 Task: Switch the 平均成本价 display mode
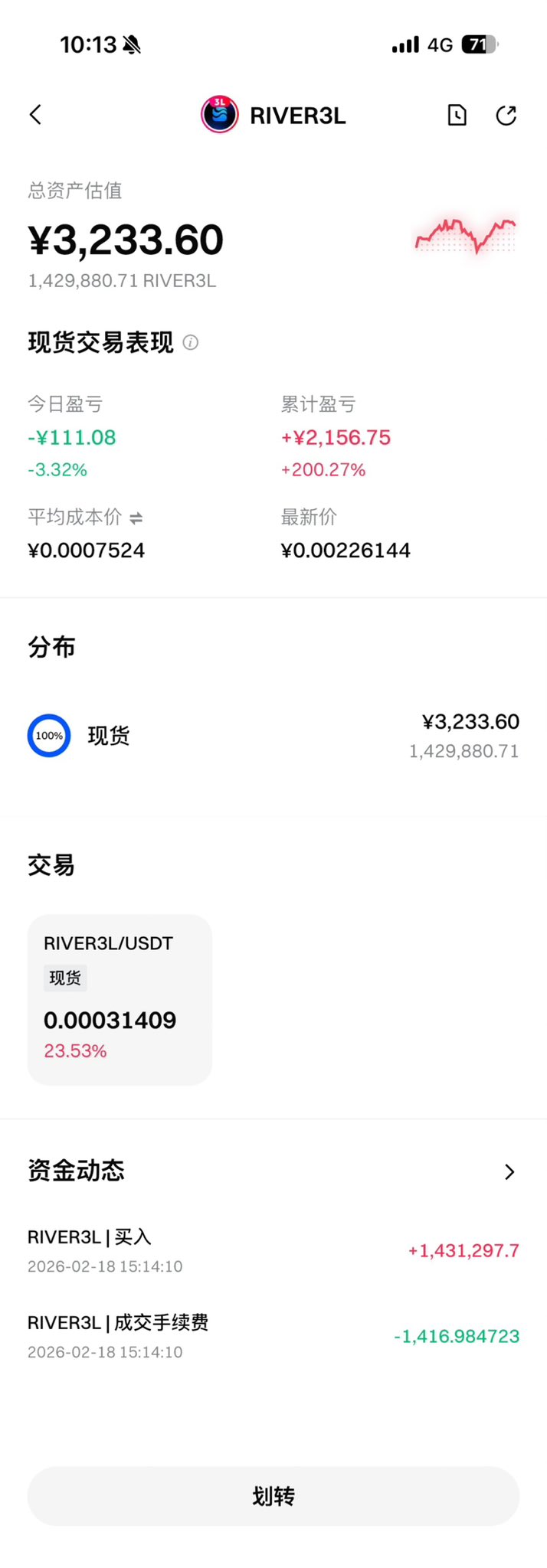pyautogui.click(x=136, y=518)
